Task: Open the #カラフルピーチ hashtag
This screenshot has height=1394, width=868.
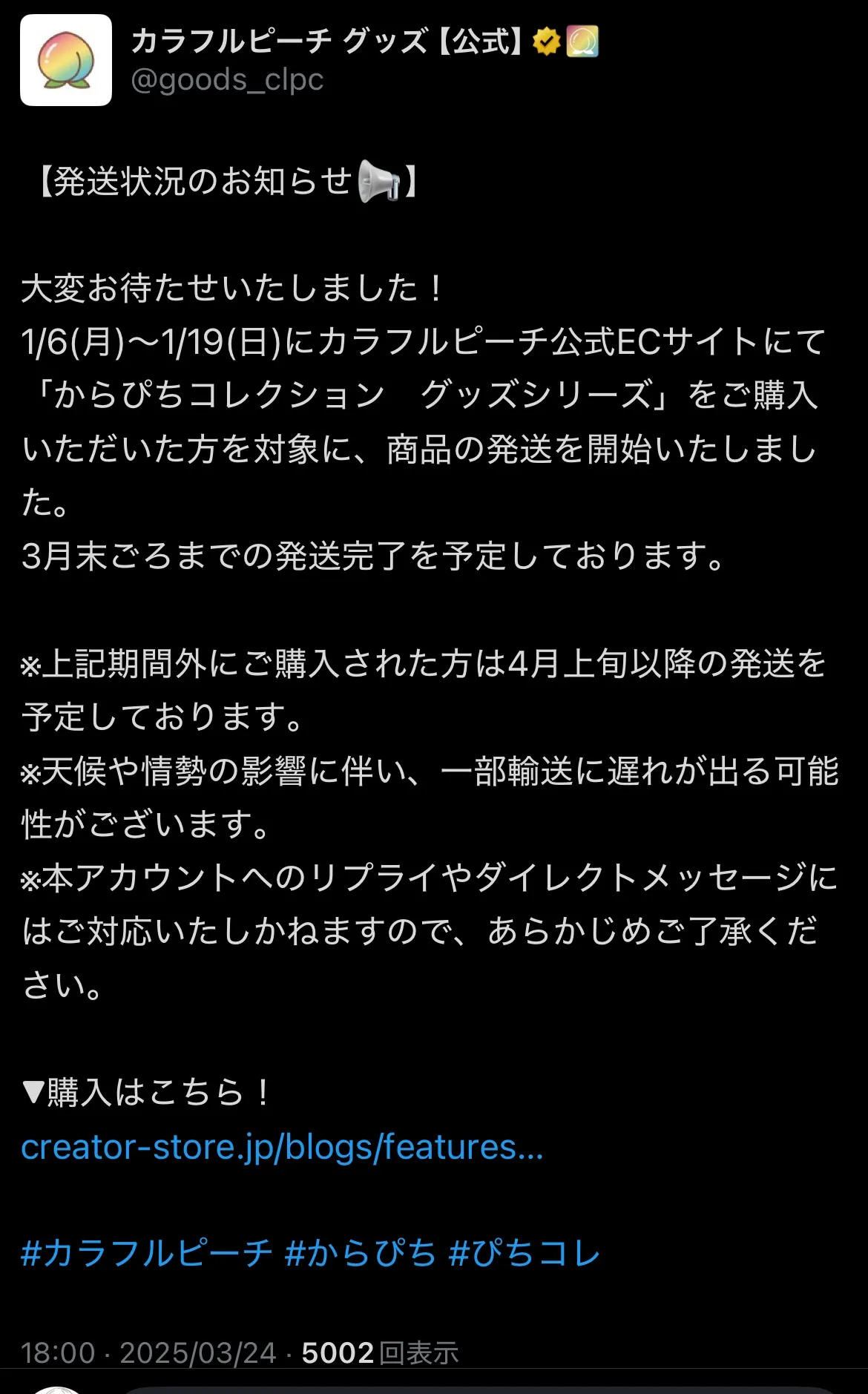Action: click(147, 1253)
